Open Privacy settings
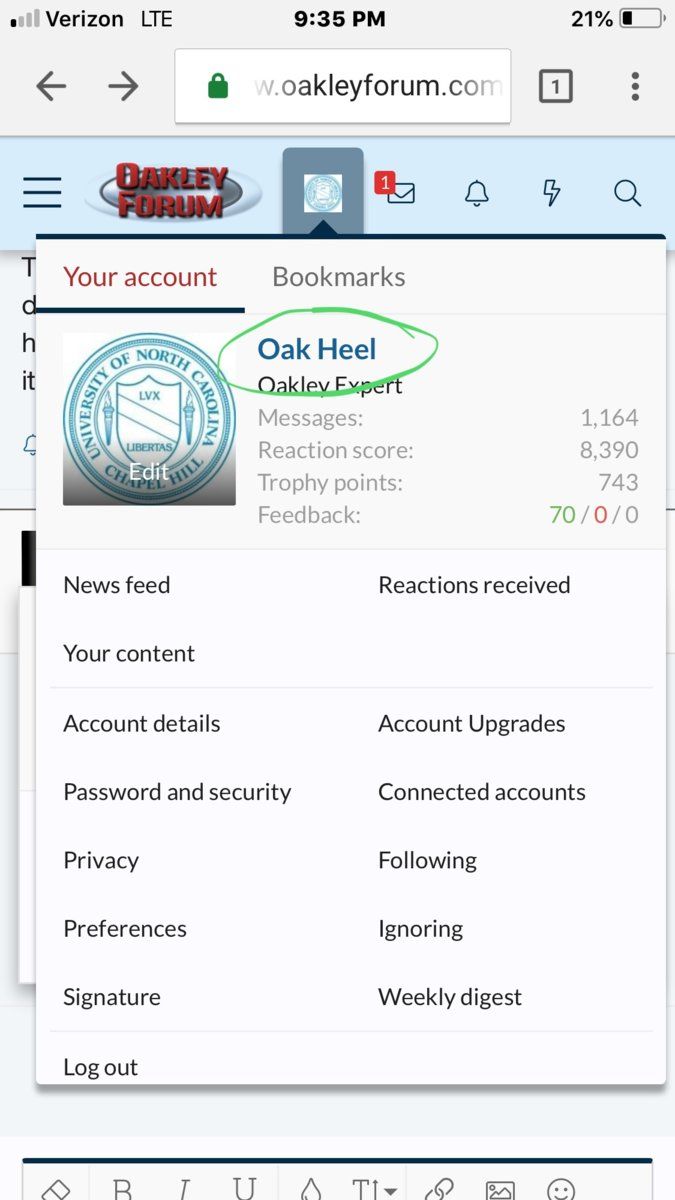675x1200 pixels. pos(101,861)
